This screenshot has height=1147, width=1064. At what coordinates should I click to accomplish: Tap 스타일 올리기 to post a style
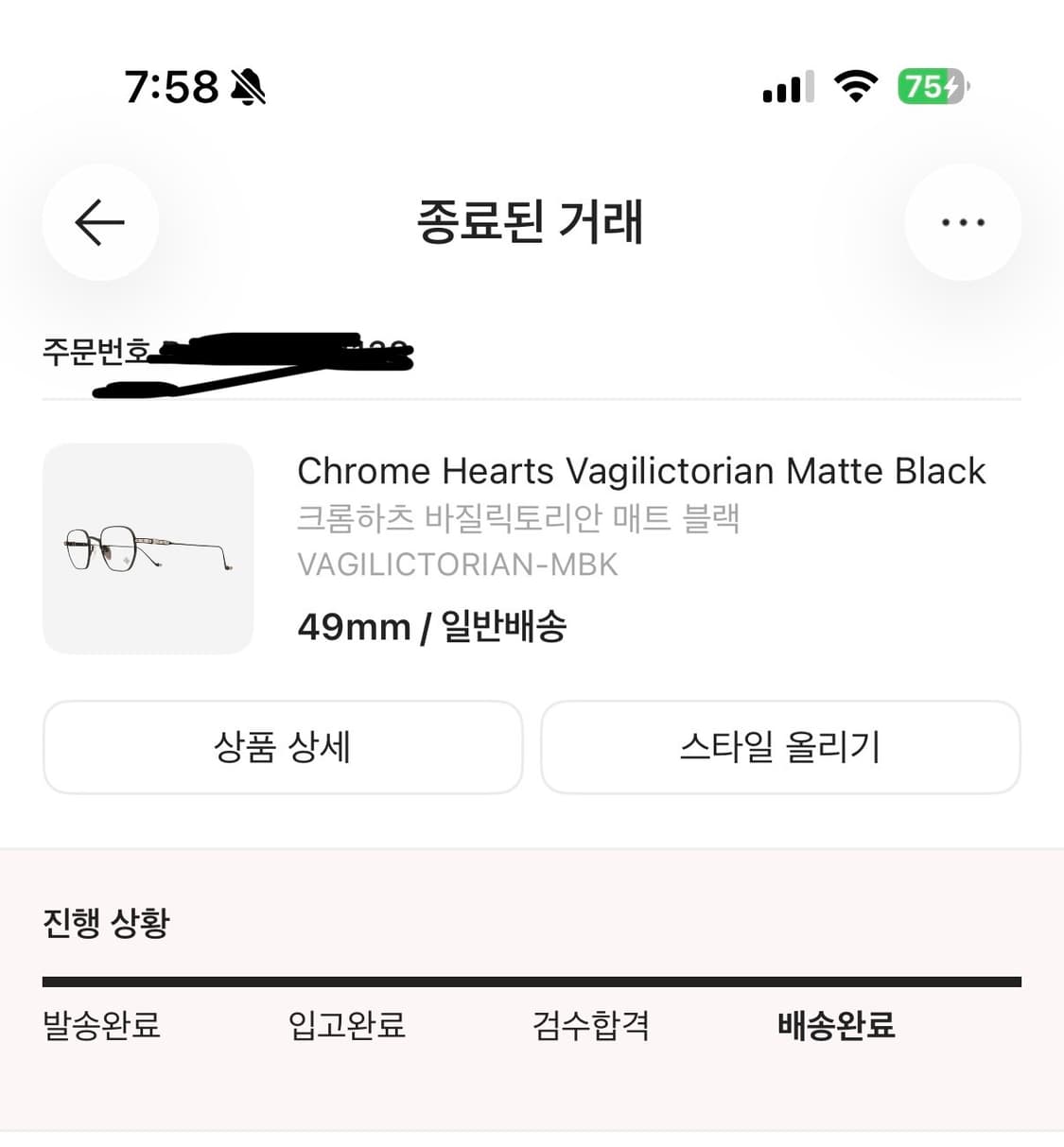coord(780,747)
